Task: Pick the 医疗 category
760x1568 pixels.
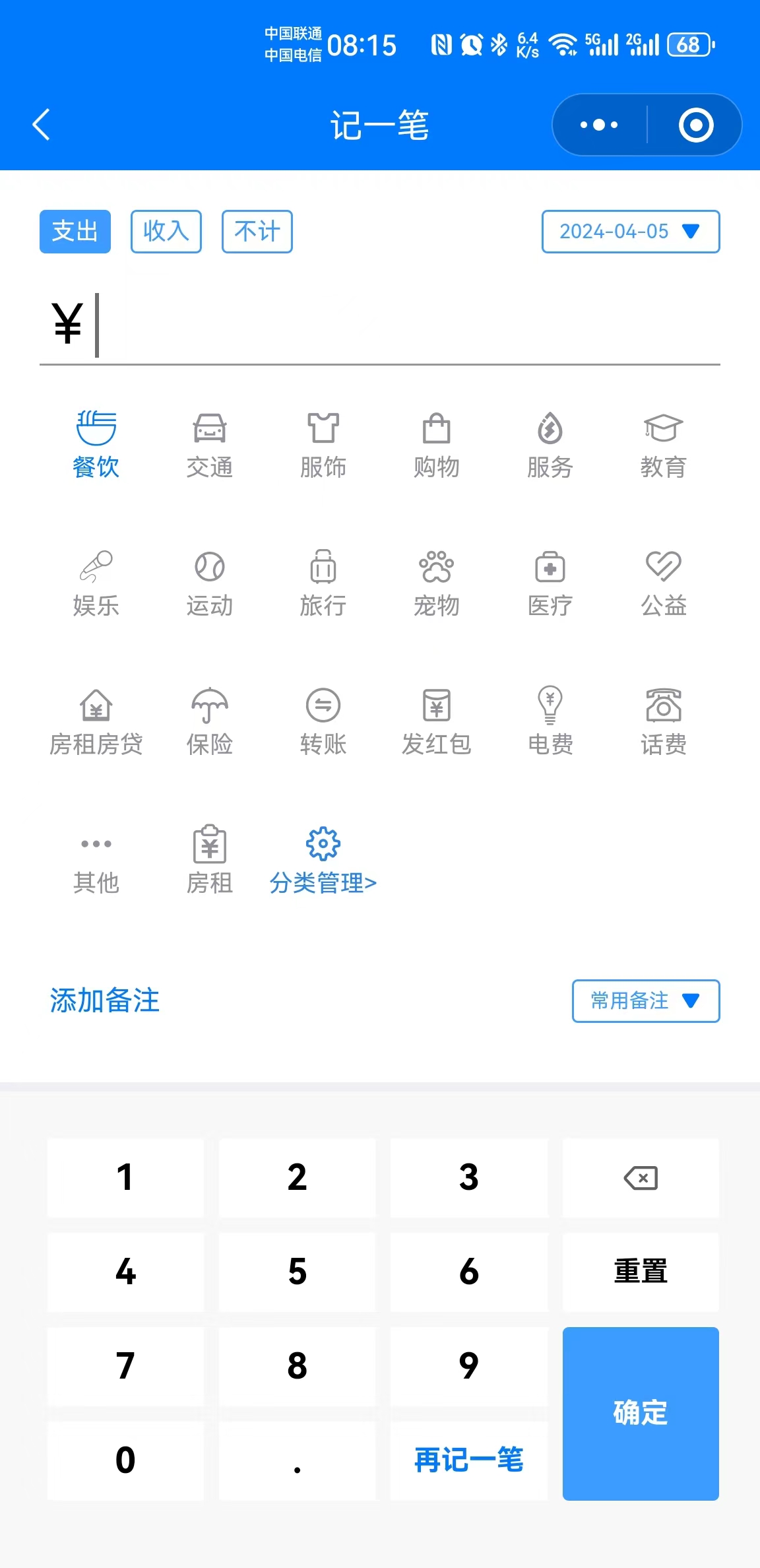Action: pyautogui.click(x=550, y=584)
